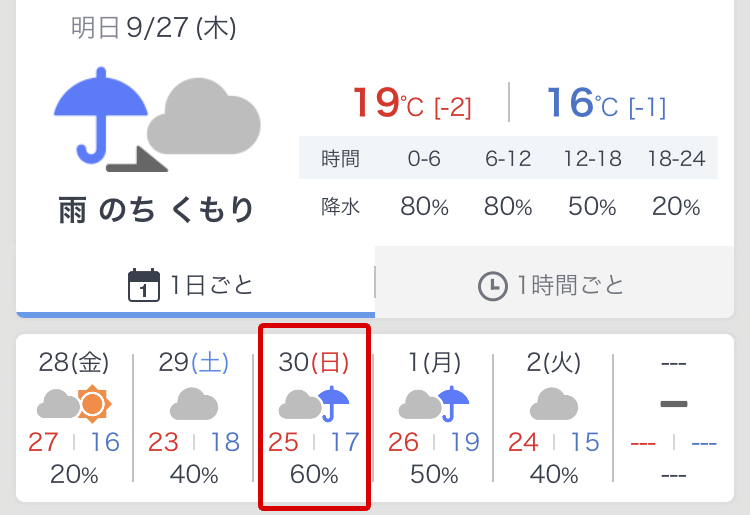Image resolution: width=750 pixels, height=515 pixels.
Task: Open the forecast for 29(土)
Action: [x=194, y=418]
